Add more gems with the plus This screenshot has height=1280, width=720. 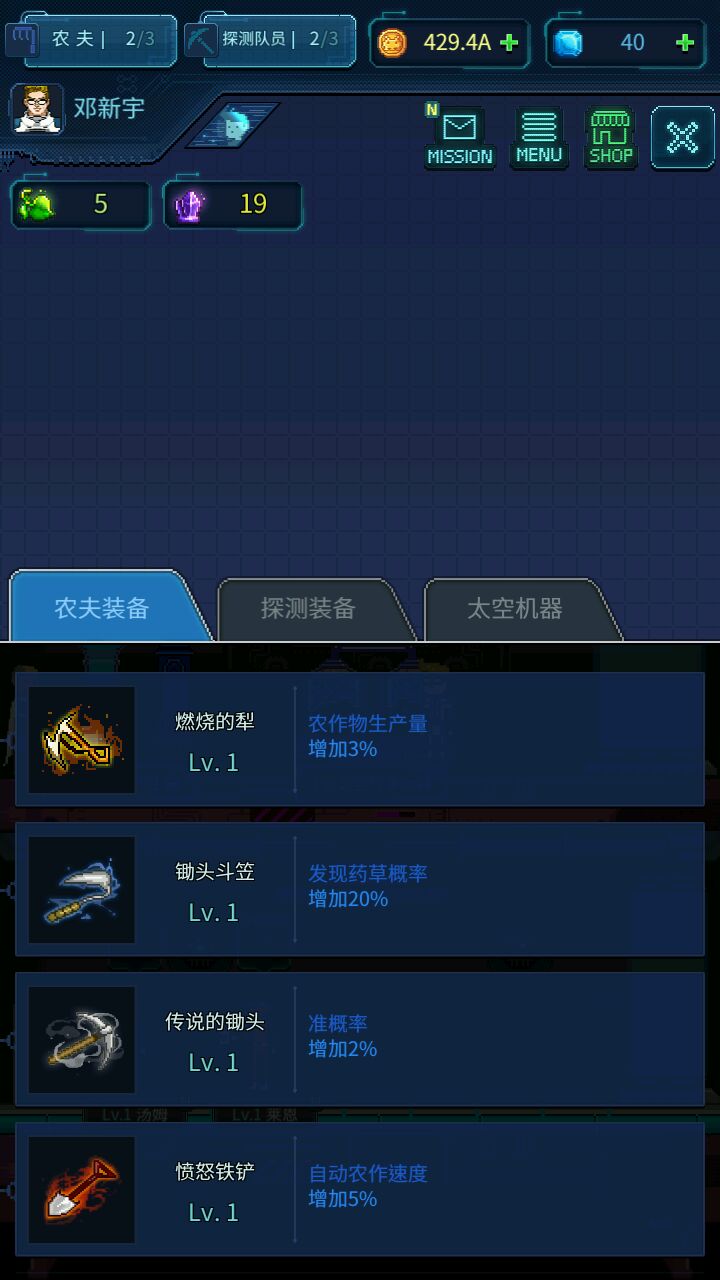coord(685,42)
